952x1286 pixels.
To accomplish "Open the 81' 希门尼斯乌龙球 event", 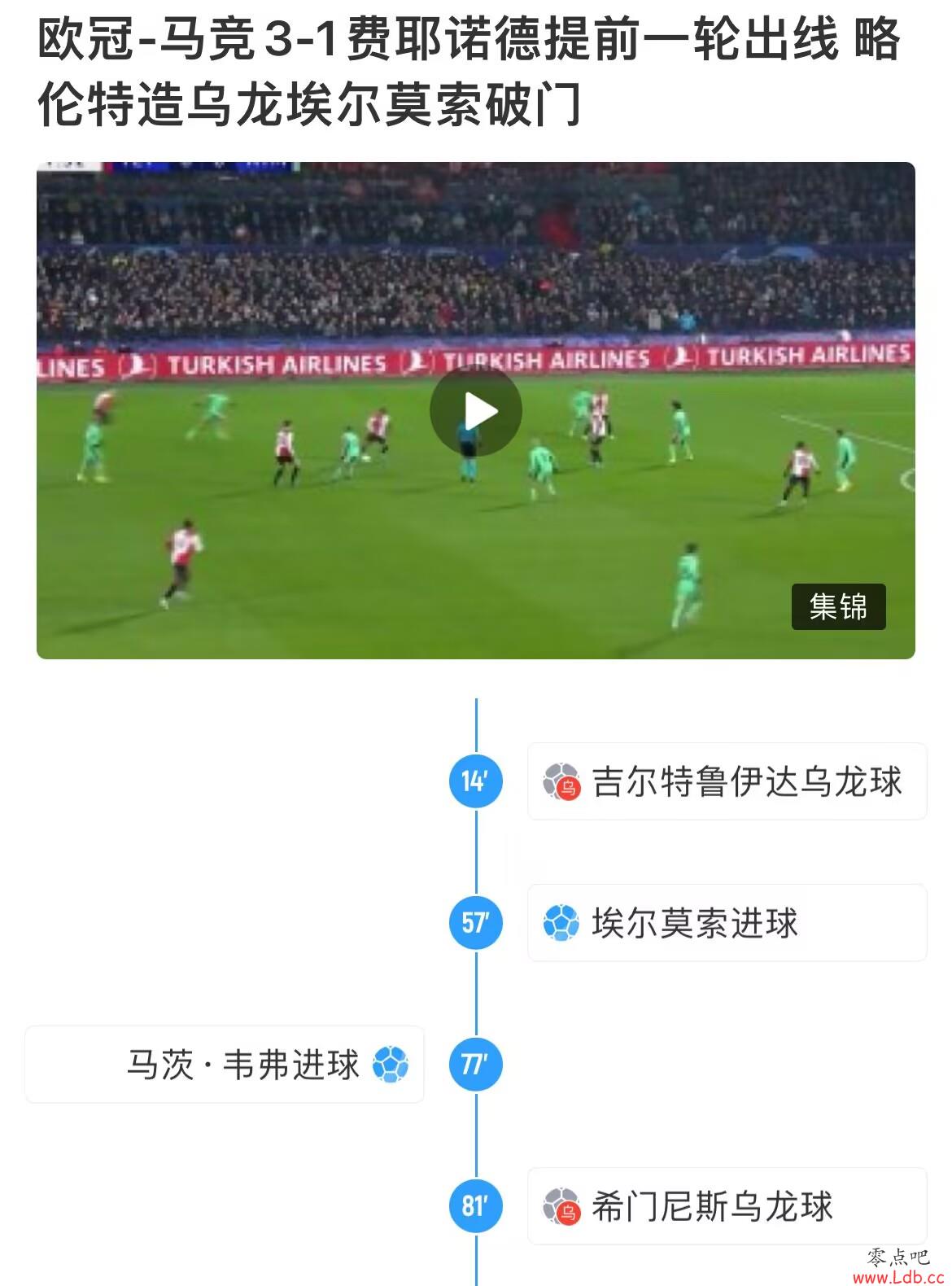I will point(727,1206).
